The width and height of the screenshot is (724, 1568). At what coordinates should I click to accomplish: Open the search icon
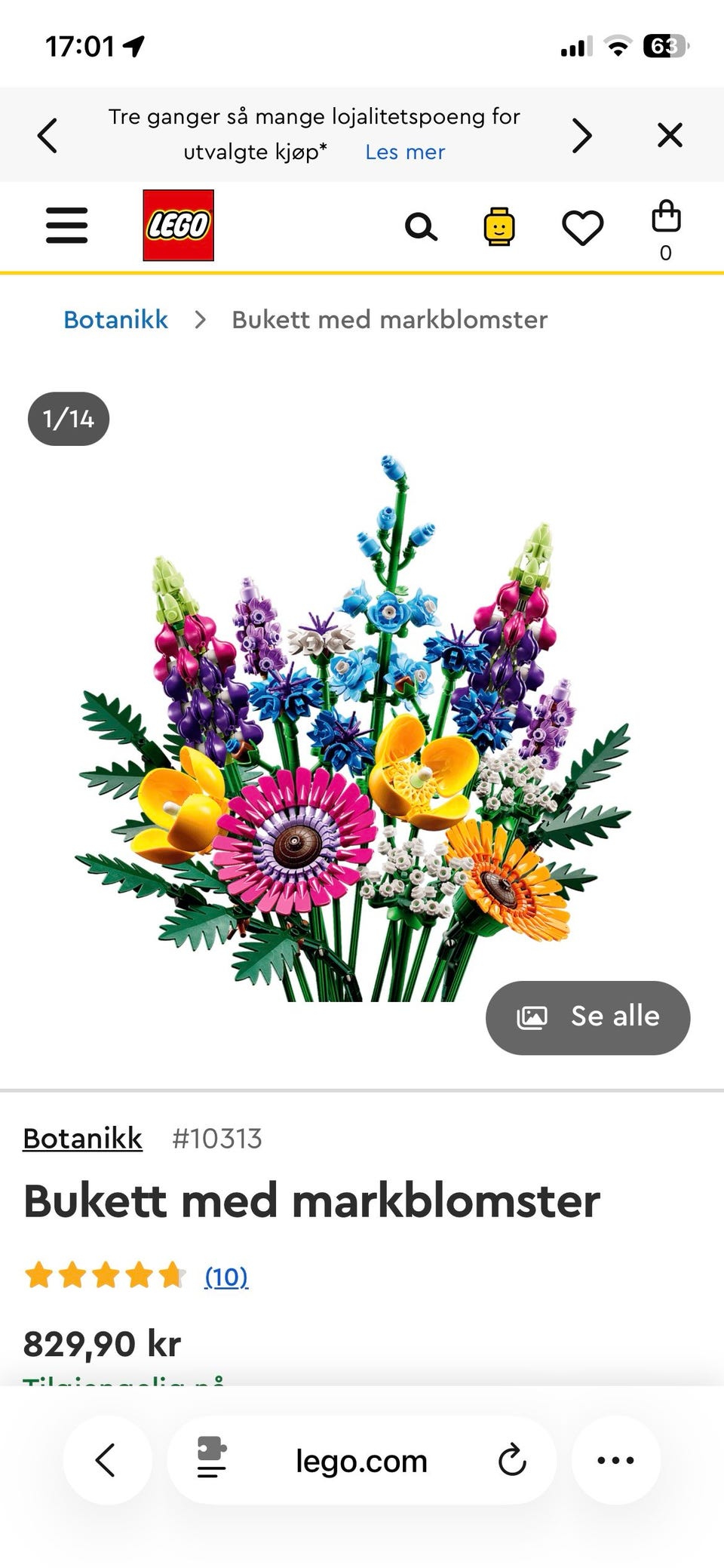422,226
